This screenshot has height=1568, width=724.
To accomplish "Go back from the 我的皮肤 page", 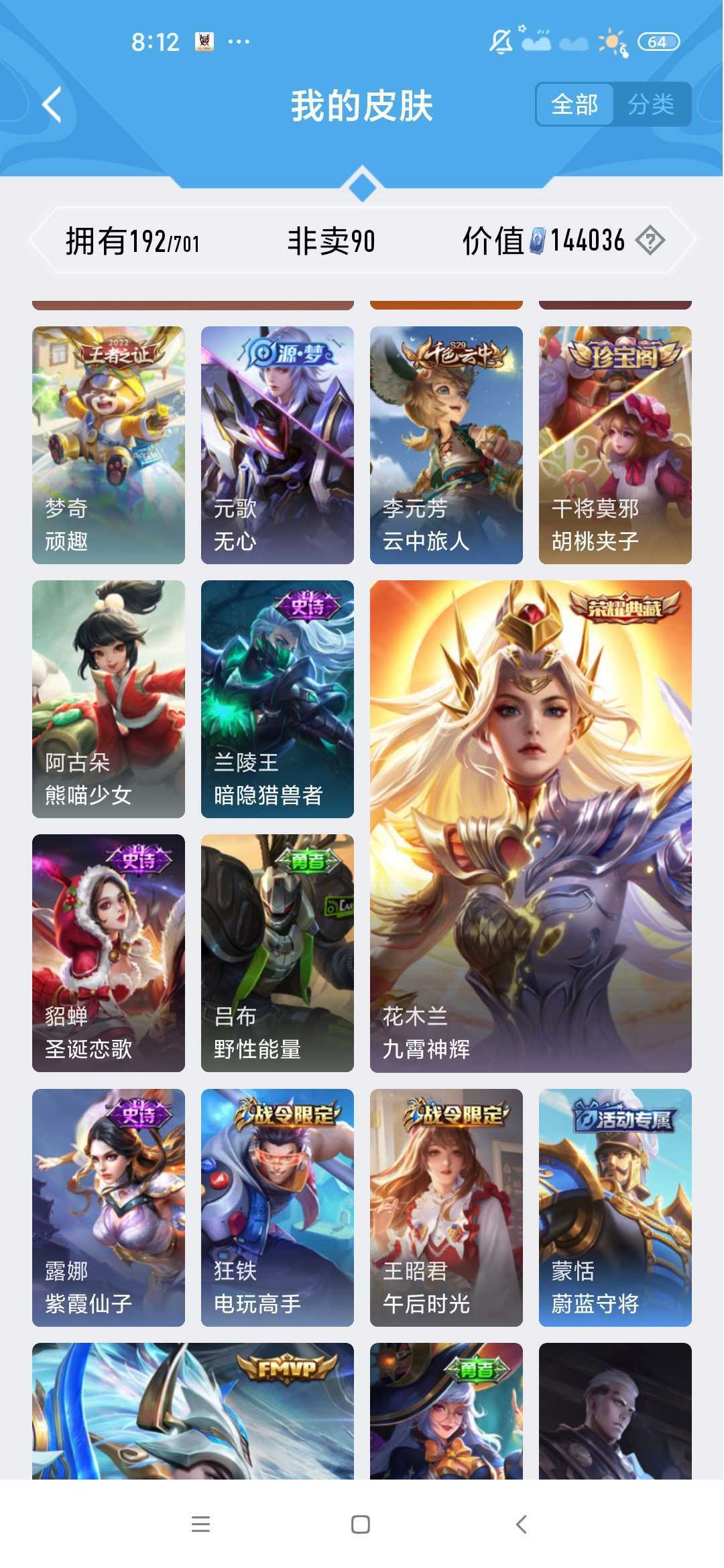I will (x=52, y=105).
